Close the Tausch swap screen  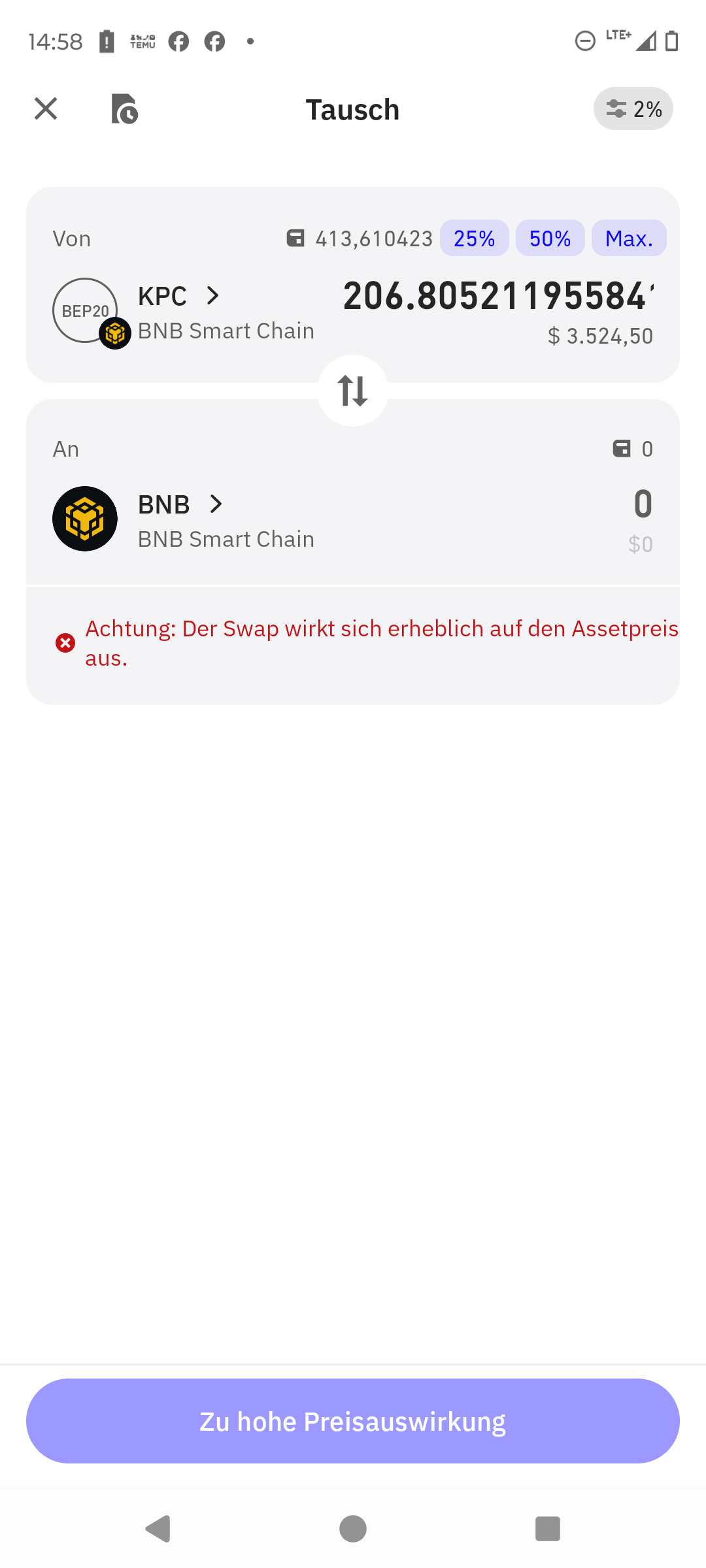(x=46, y=108)
